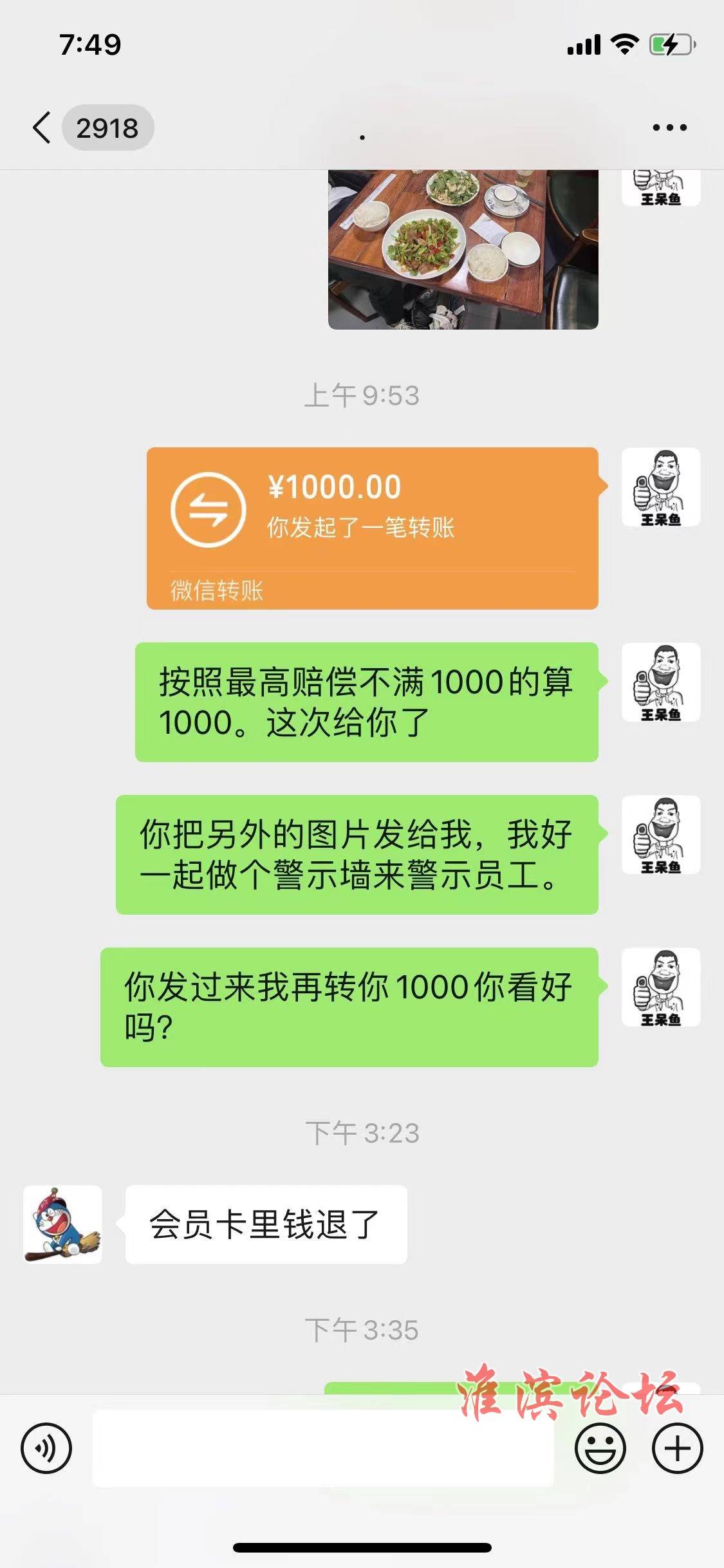Open the plus attachments menu

click(677, 1448)
